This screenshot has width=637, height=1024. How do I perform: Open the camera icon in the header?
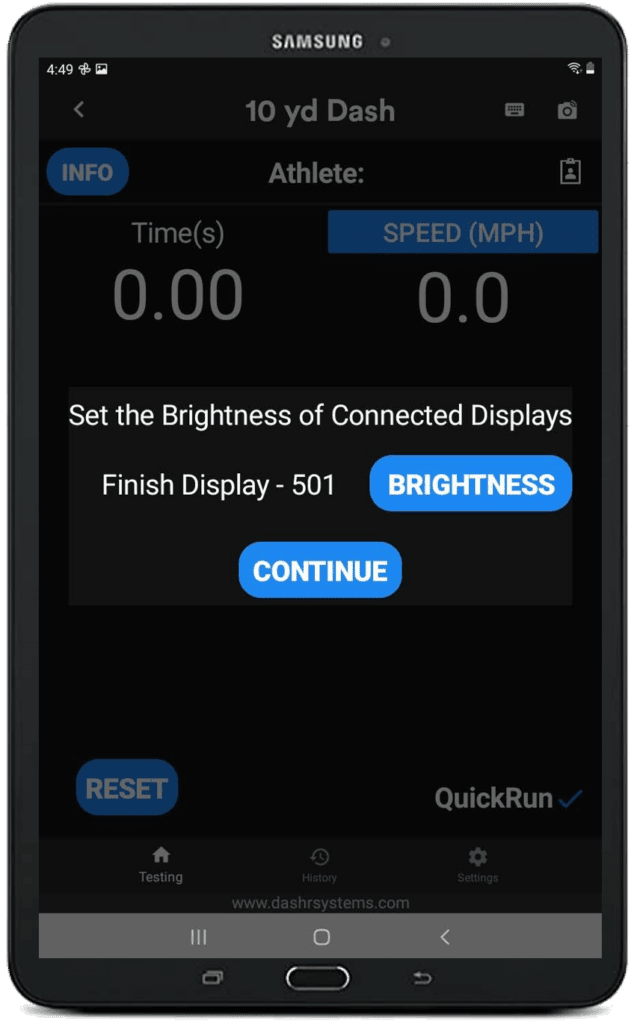click(567, 110)
